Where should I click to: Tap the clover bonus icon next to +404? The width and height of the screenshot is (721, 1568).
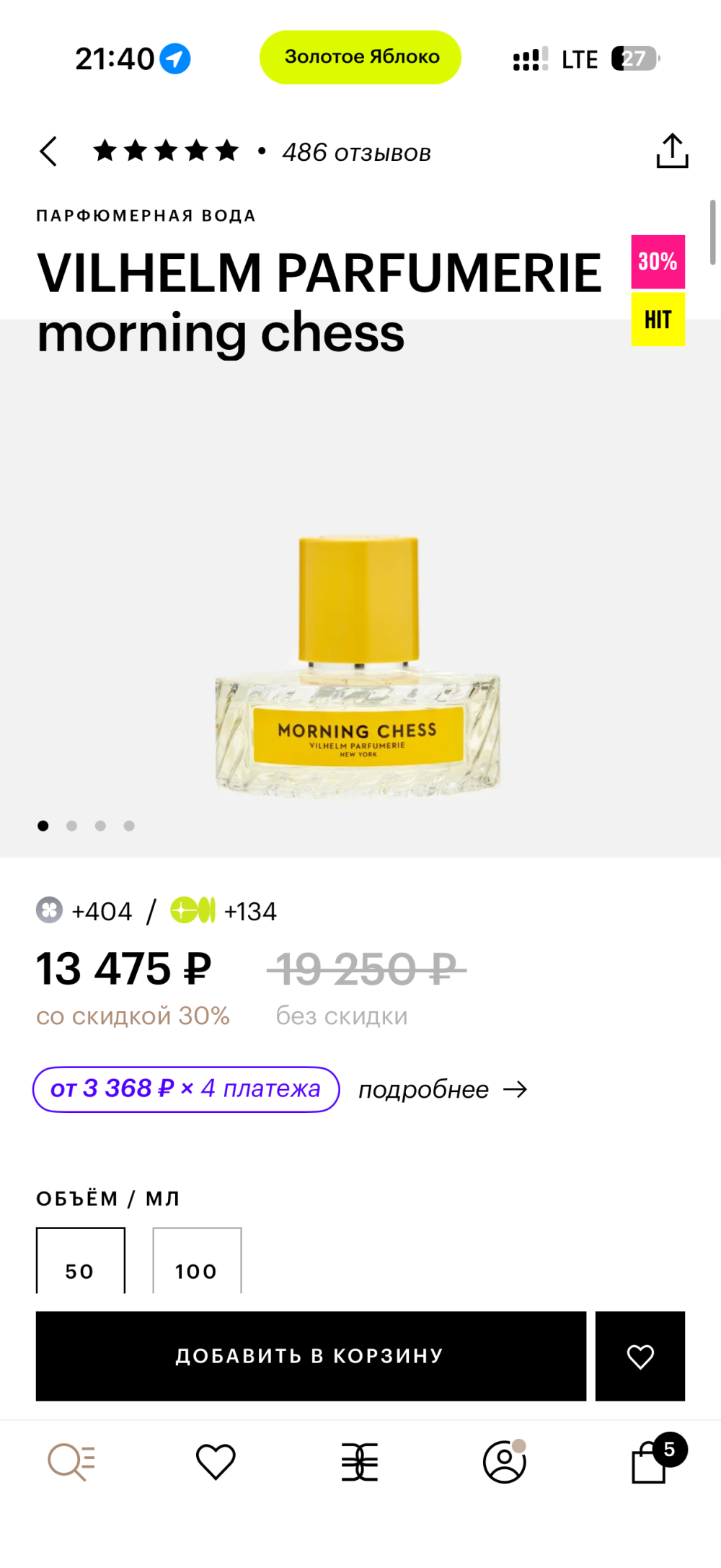[x=48, y=910]
